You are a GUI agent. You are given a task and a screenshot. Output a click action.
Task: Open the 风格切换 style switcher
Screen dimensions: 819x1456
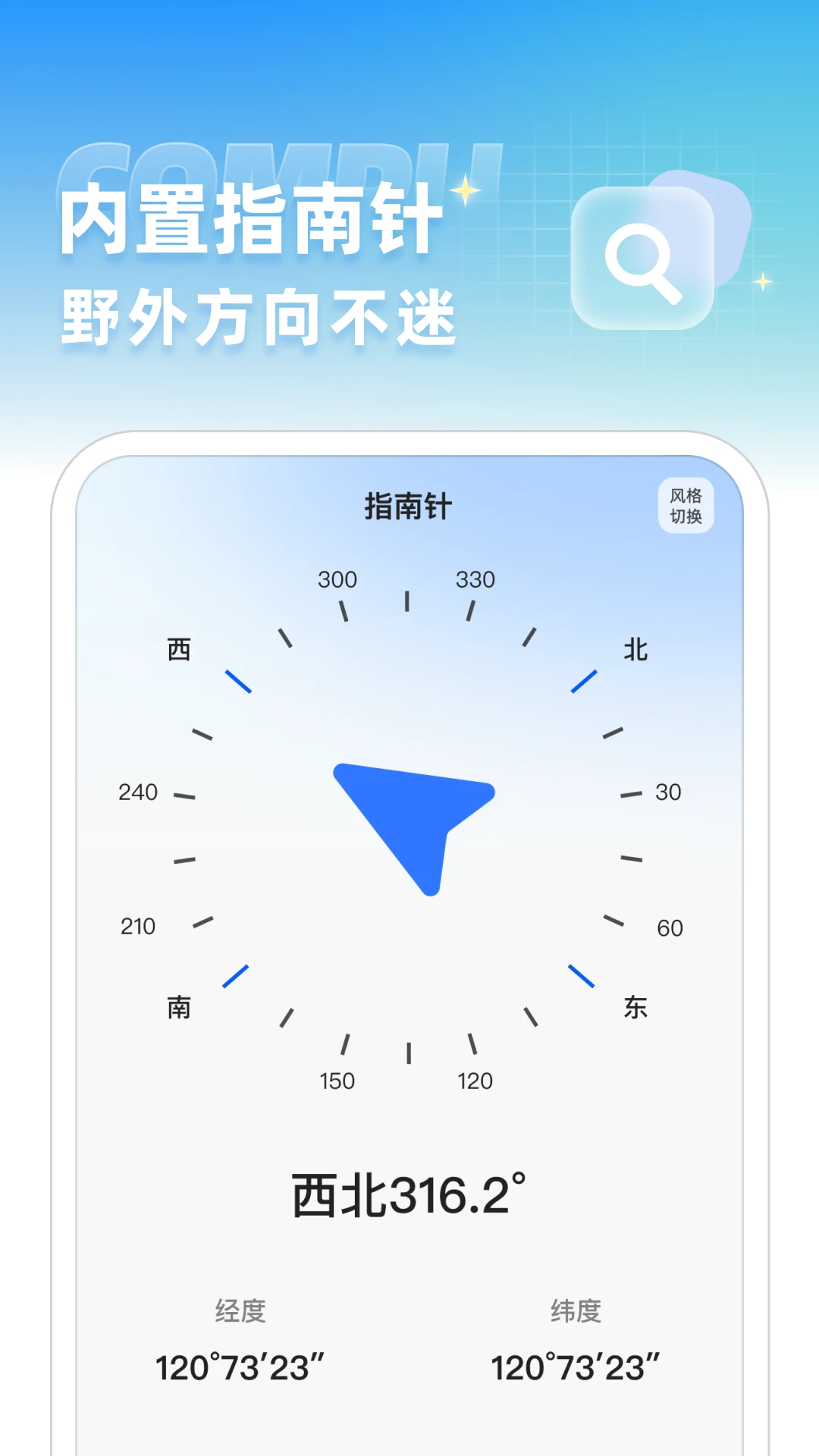(685, 507)
